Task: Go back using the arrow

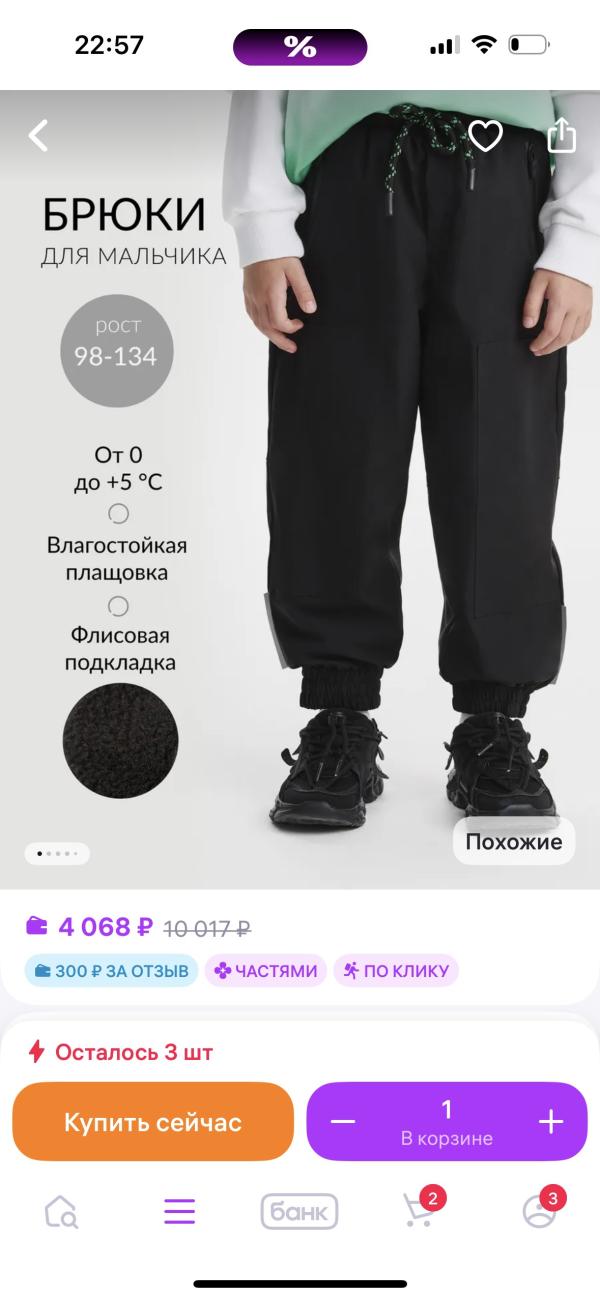Action: click(x=38, y=135)
